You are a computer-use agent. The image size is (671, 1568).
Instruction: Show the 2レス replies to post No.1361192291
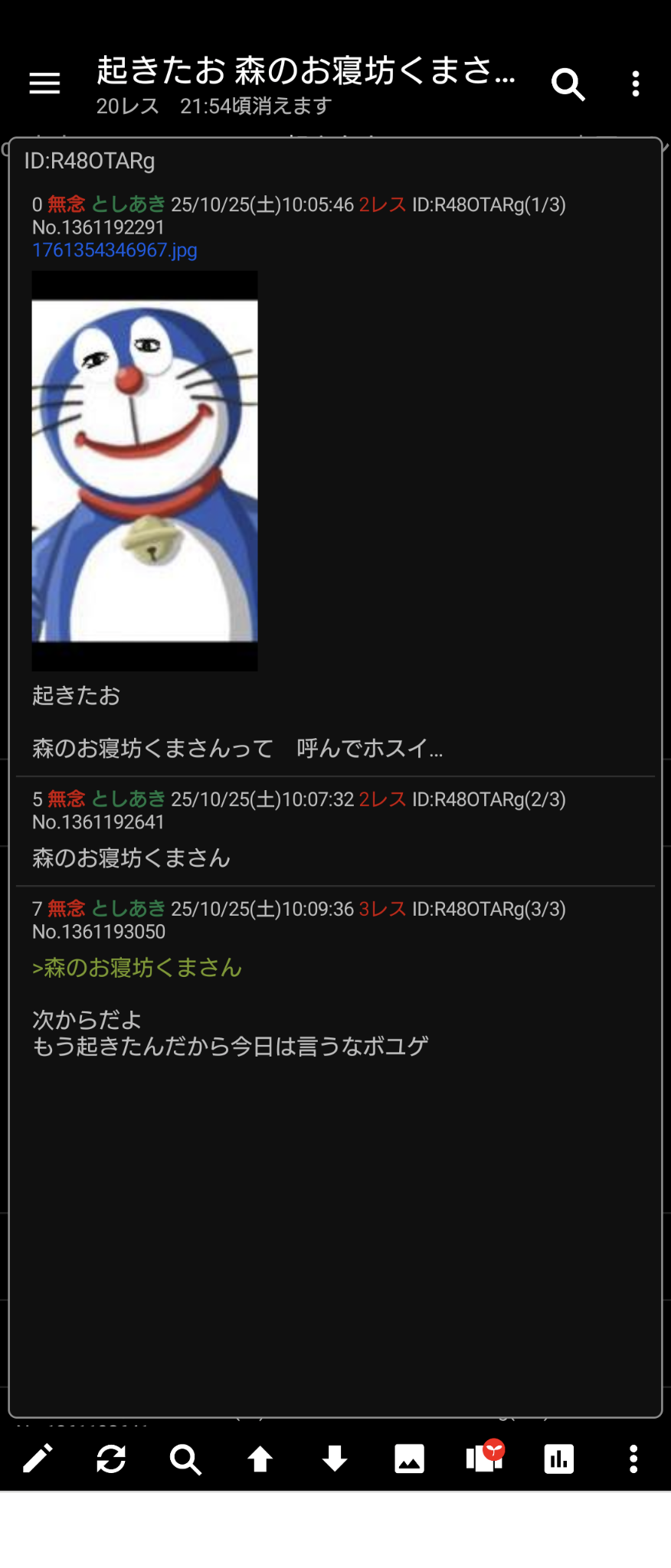382,204
